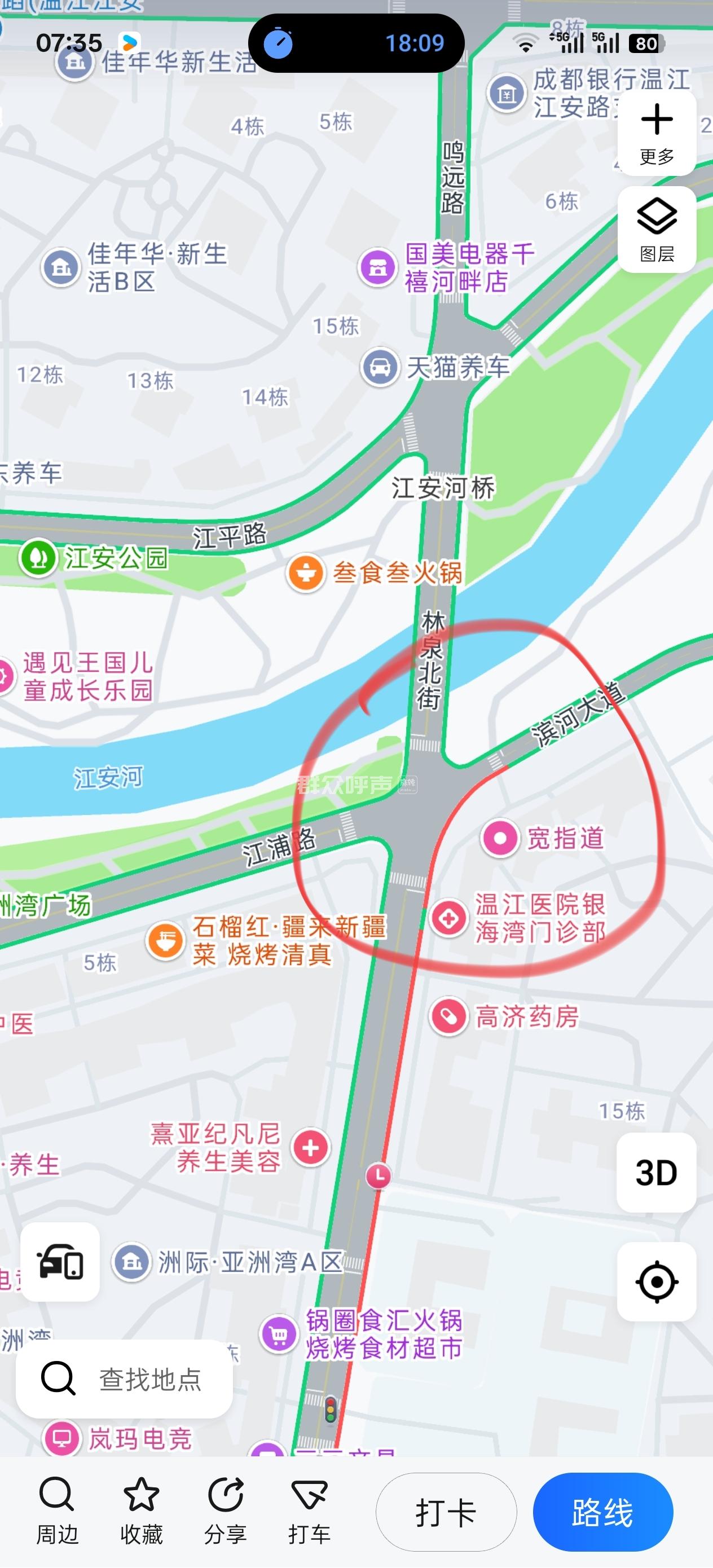Tap the 打卡 check-in button
Image resolution: width=713 pixels, height=1568 pixels.
coord(446,1512)
